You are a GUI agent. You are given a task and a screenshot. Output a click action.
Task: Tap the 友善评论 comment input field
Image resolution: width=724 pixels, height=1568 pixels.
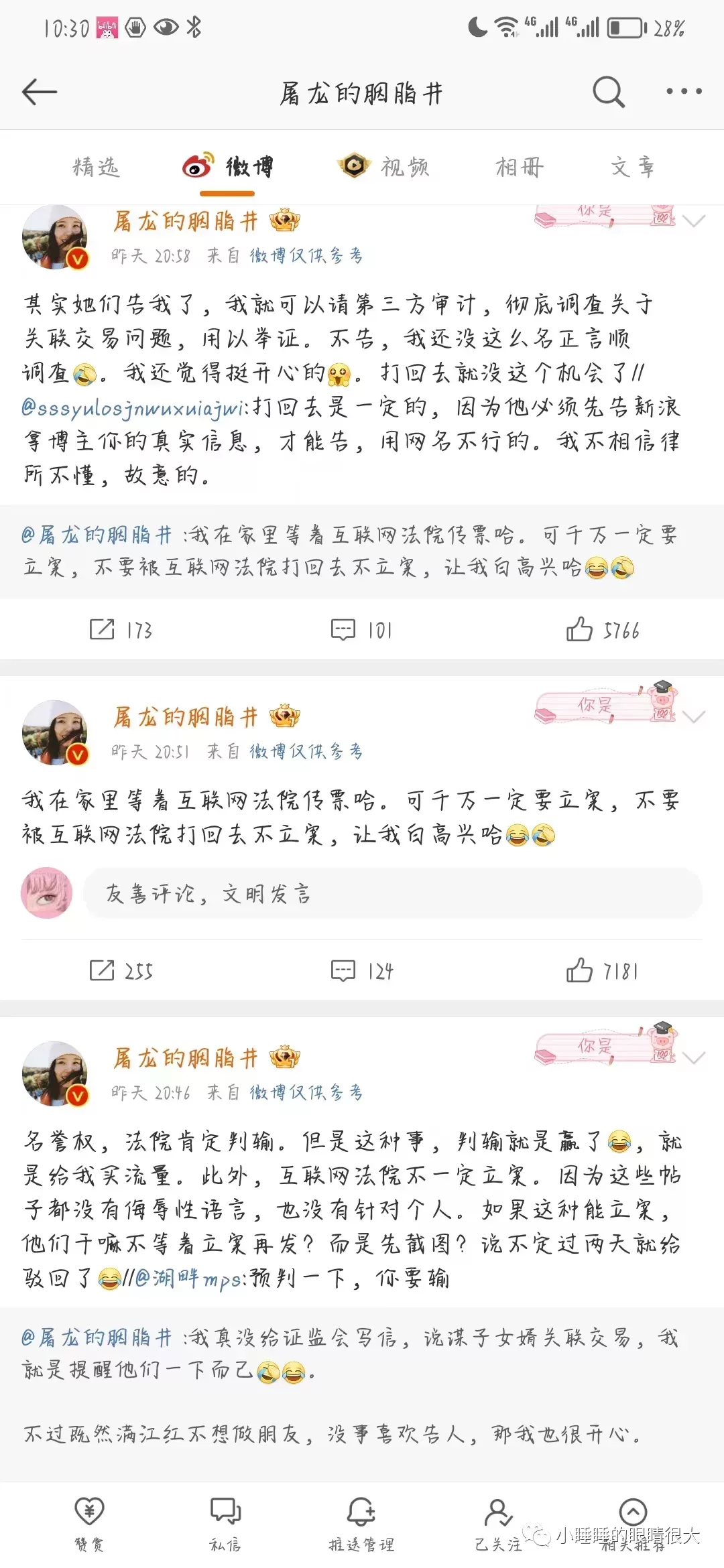[392, 893]
